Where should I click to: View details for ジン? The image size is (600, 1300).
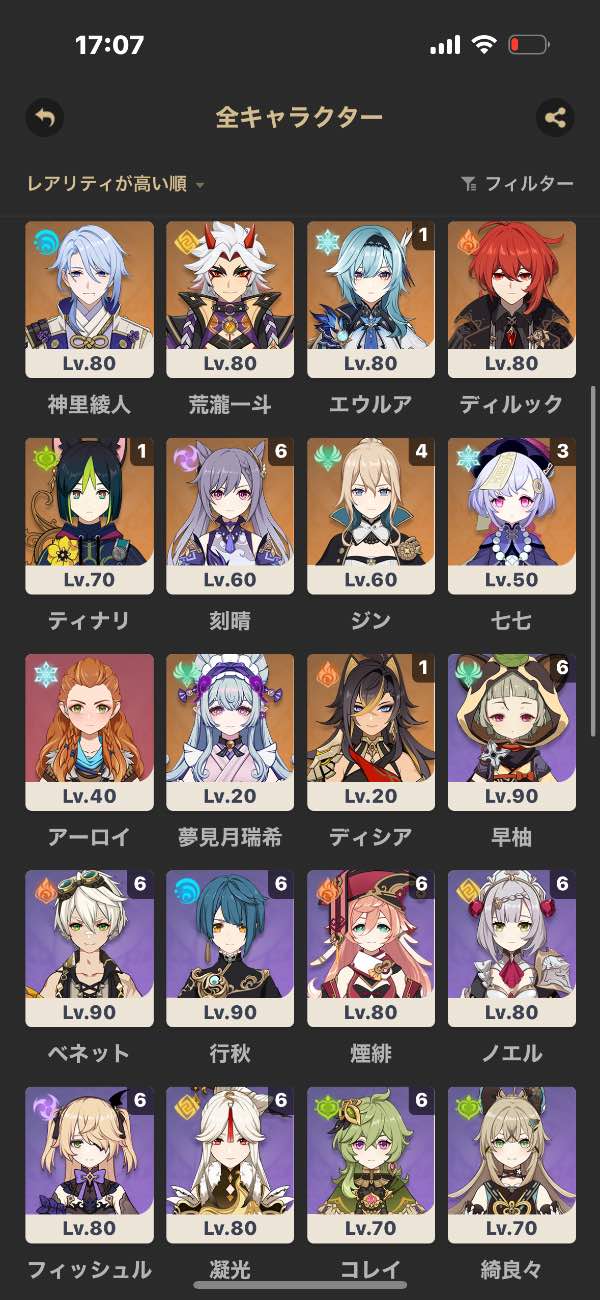371,516
